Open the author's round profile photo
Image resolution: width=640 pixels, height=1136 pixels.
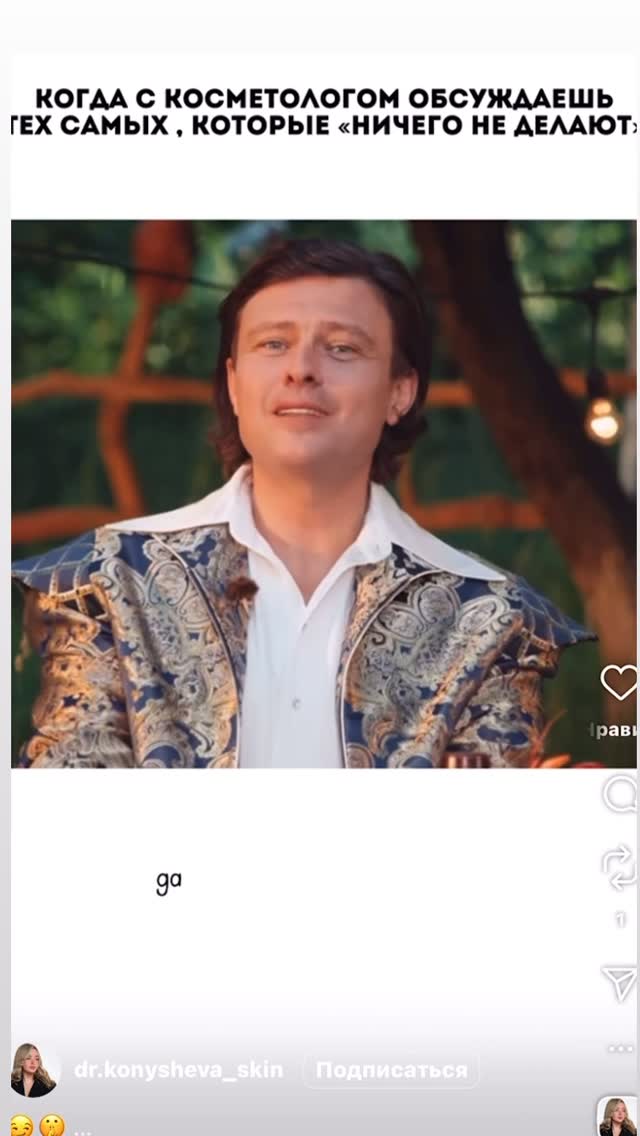coord(32,1070)
